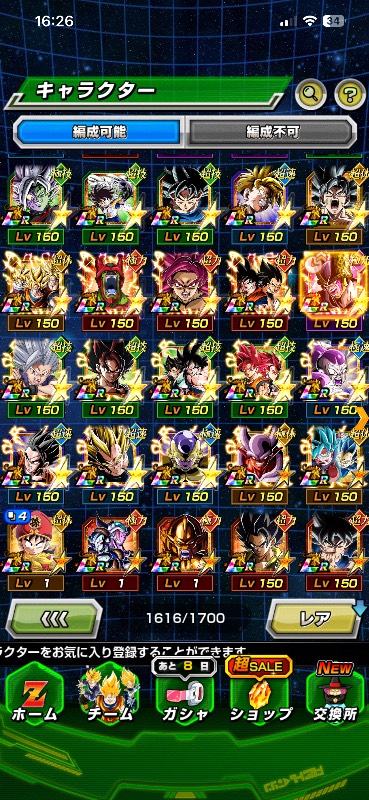Image resolution: width=369 pixels, height=800 pixels.
Task: Select the highlighted card with glowing orange border
Action: pyautogui.click(x=335, y=289)
